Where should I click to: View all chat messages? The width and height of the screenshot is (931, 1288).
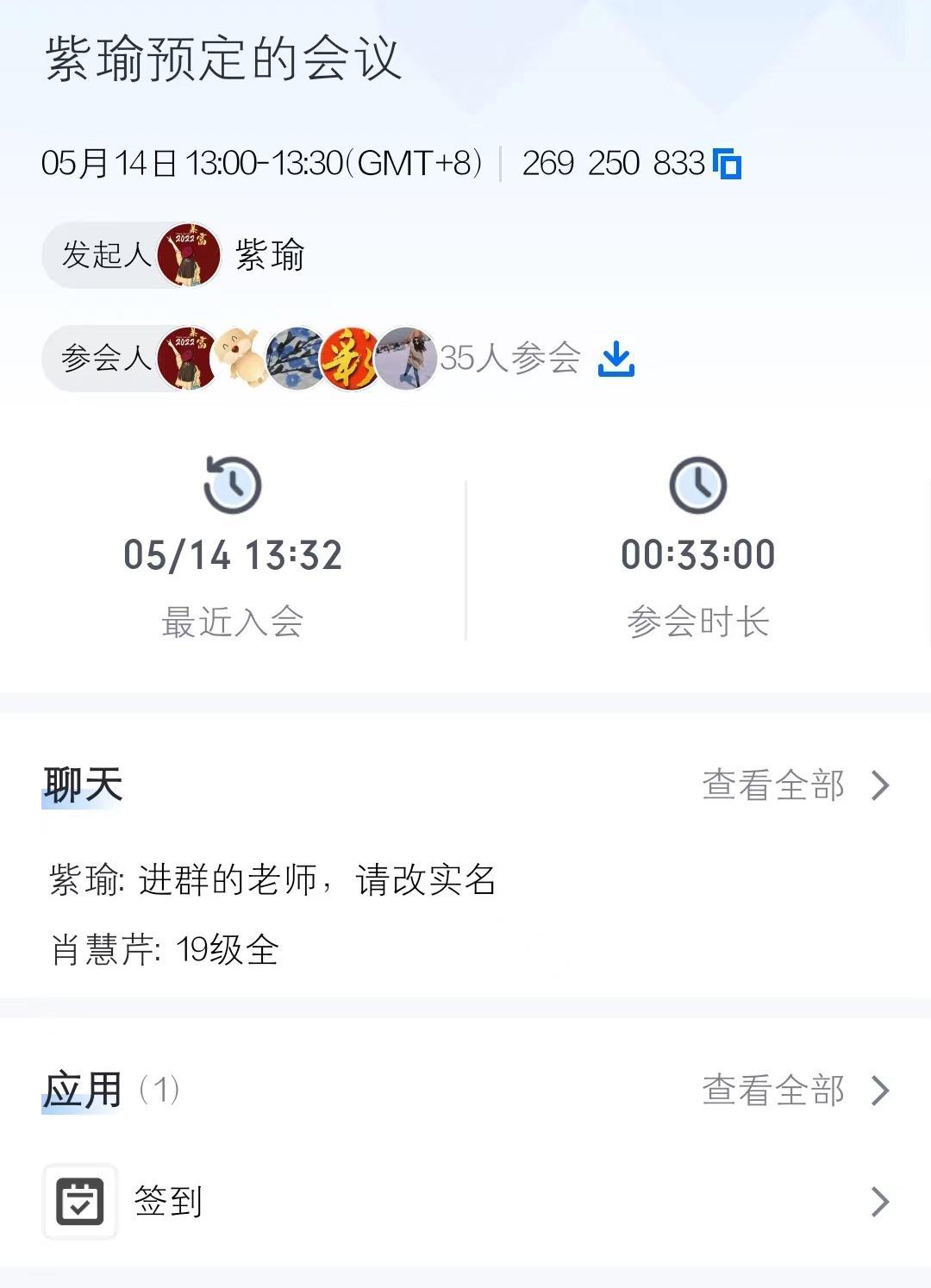pos(795,785)
